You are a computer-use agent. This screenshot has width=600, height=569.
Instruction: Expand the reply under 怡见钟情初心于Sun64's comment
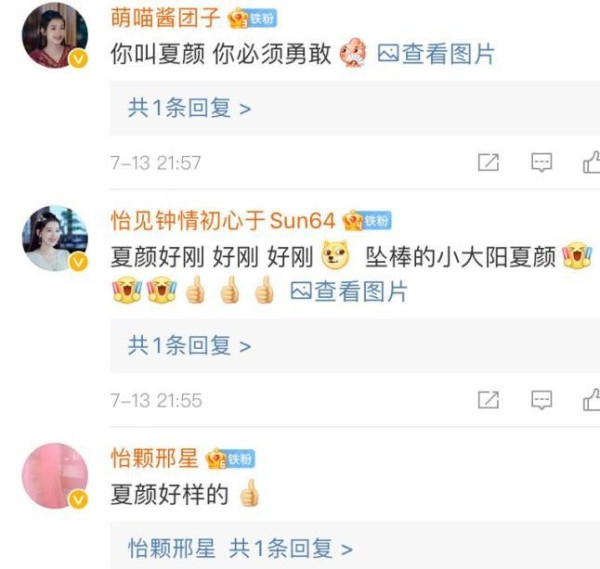point(189,346)
